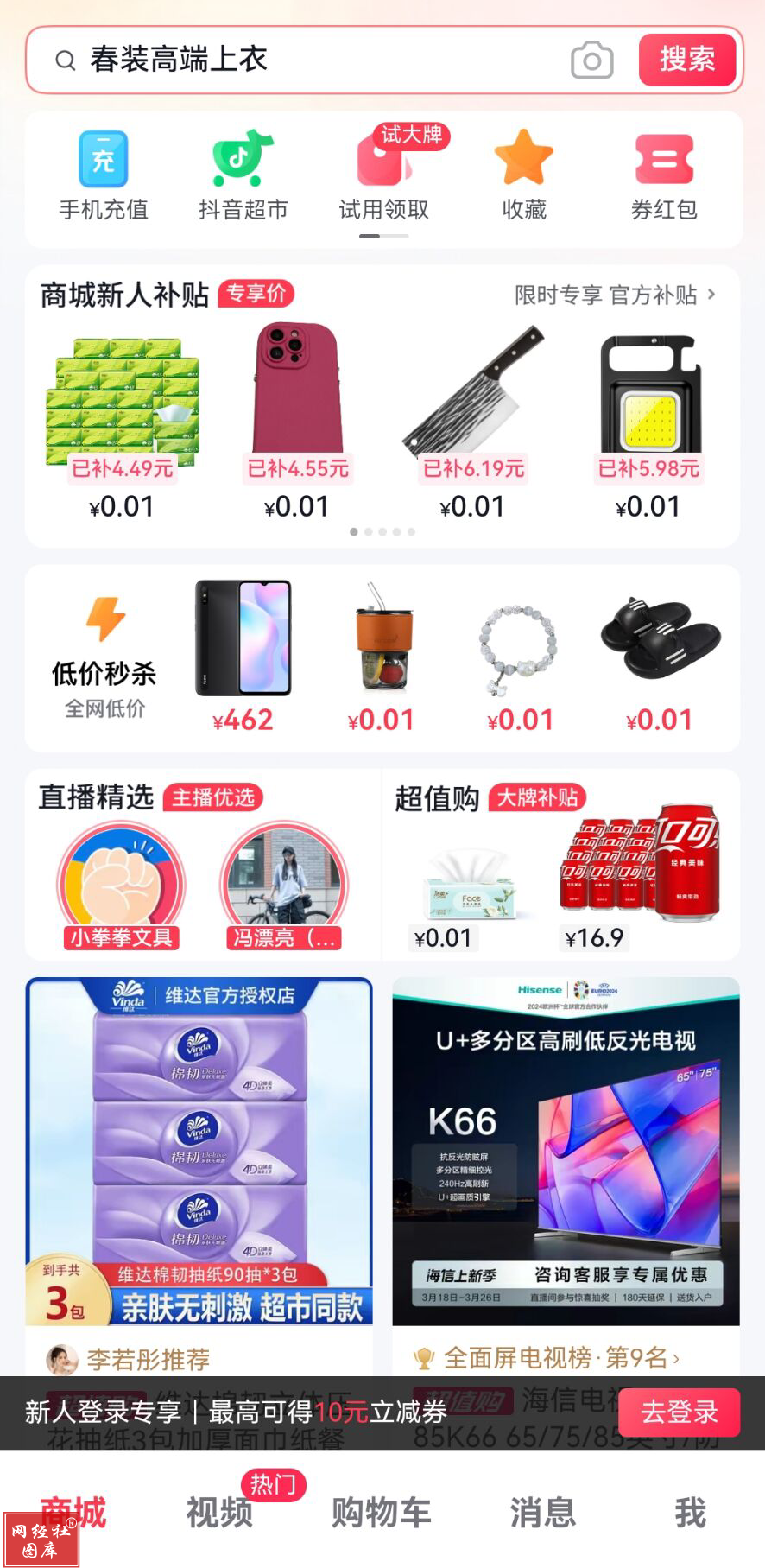Switch to the 消息 tab
Screen dimensions: 765x1568
pos(541,1512)
